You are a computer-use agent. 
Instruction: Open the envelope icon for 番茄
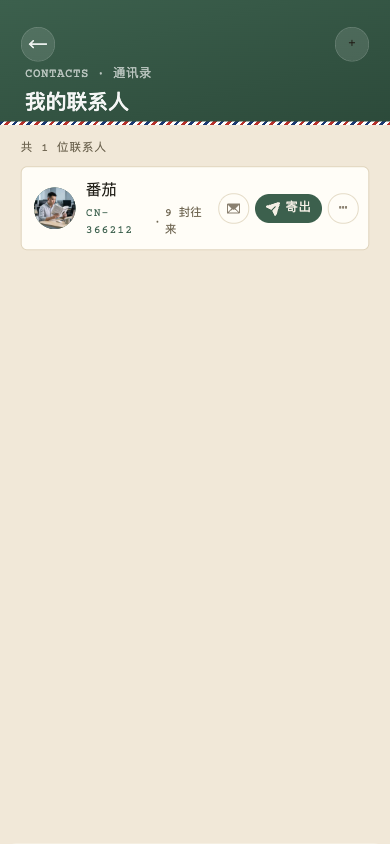point(233,208)
